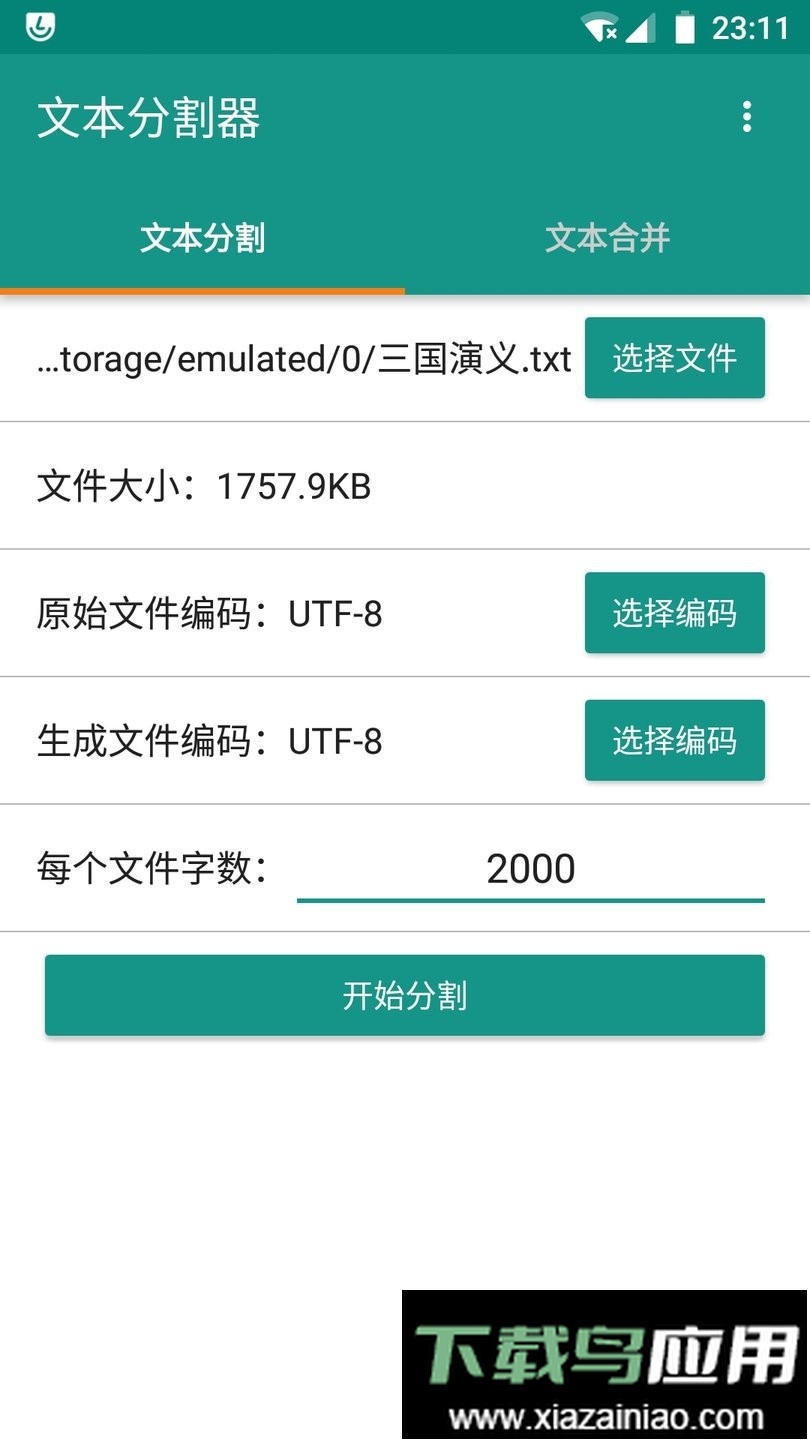Click 选择编码 next to 生成文件编码

675,741
